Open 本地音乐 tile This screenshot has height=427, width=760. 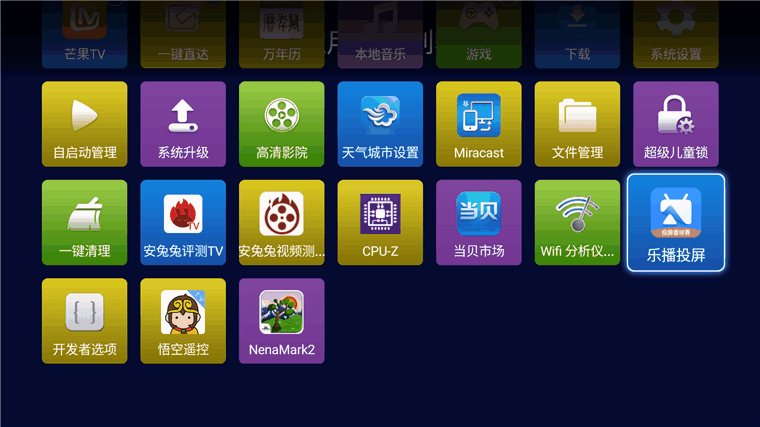coord(380,33)
